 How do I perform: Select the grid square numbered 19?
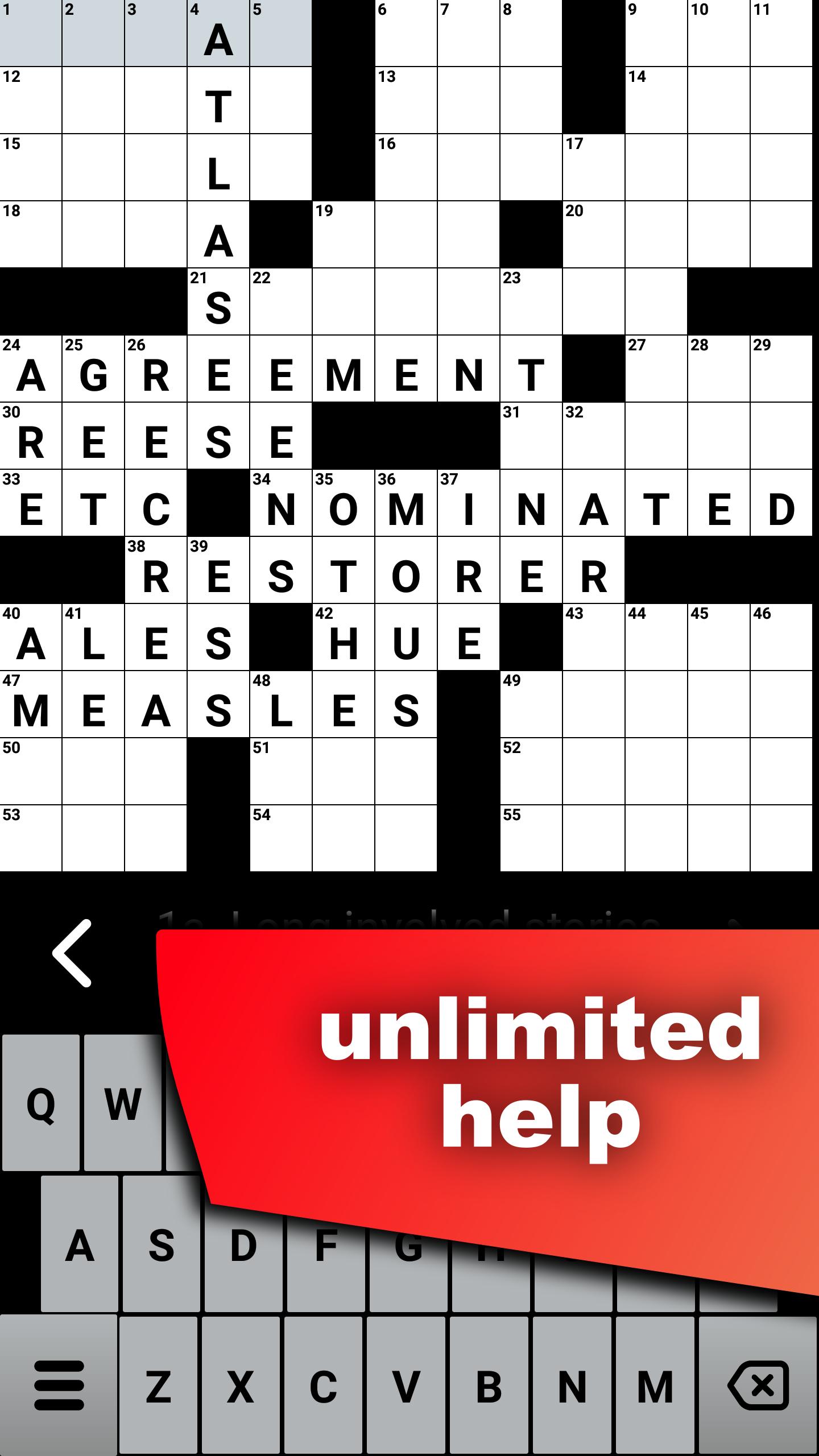(x=344, y=234)
